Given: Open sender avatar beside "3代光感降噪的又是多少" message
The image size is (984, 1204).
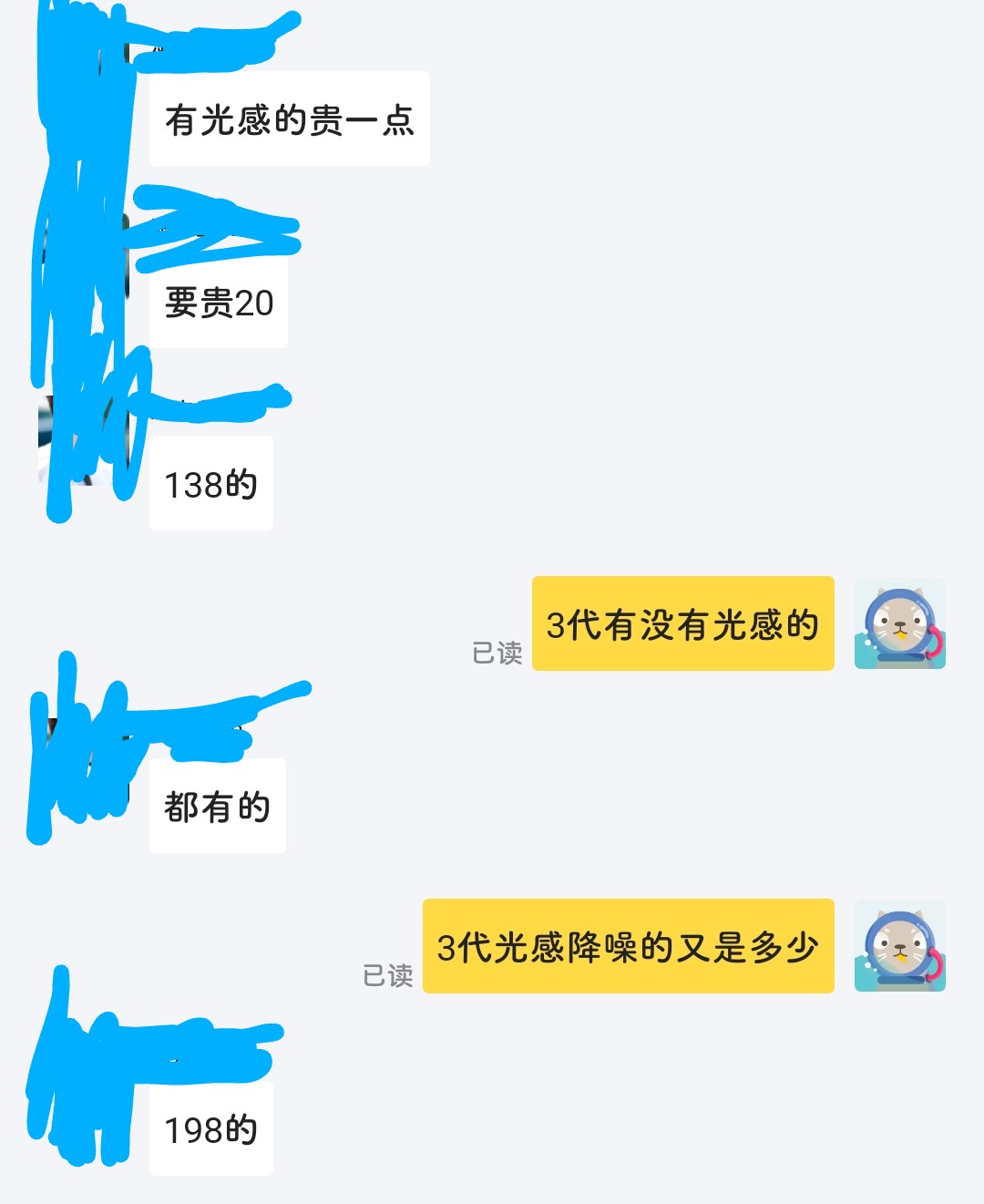Looking at the screenshot, I should tap(899, 946).
